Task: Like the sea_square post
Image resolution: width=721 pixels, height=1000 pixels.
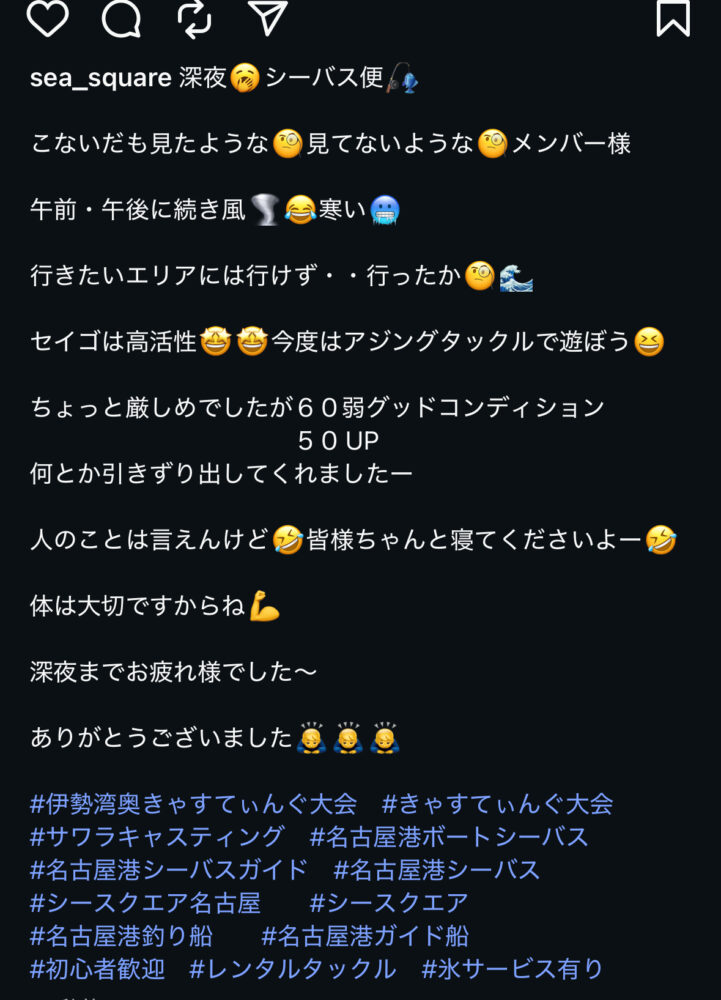Action: [x=47, y=17]
